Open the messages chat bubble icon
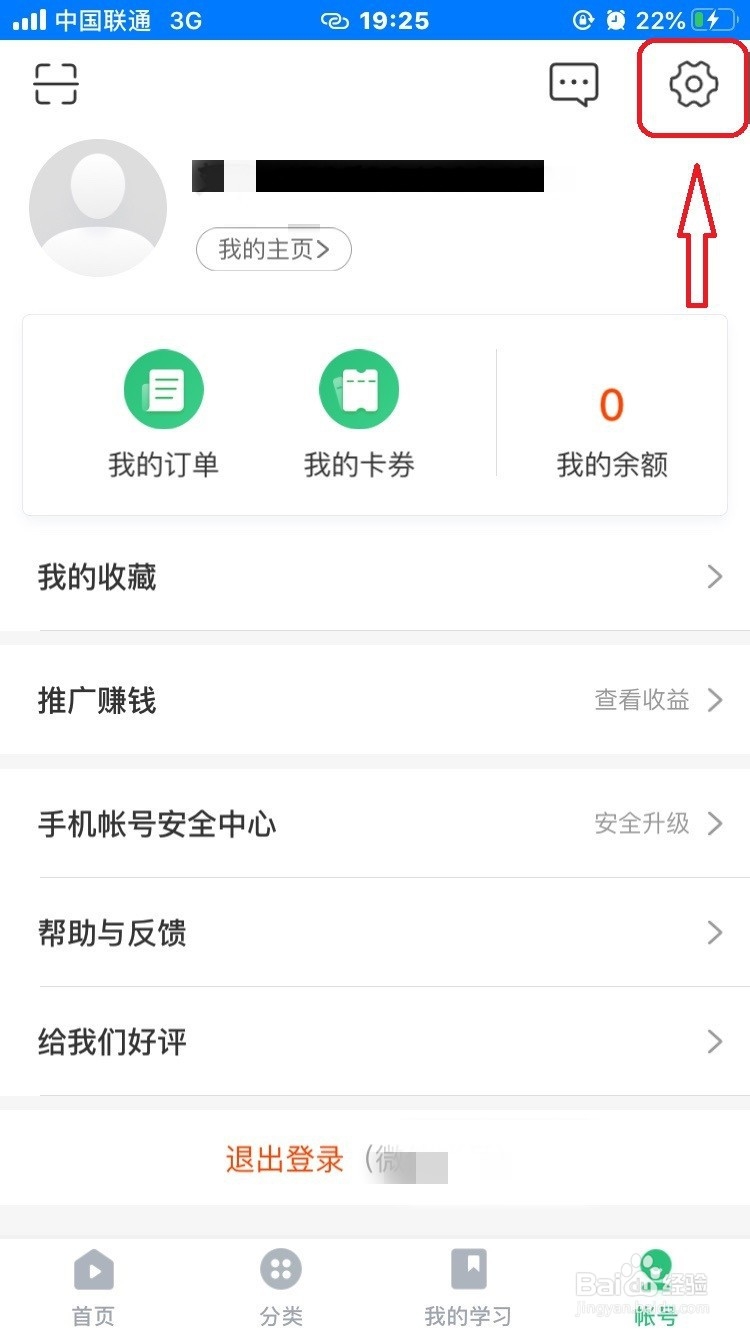 click(x=574, y=85)
